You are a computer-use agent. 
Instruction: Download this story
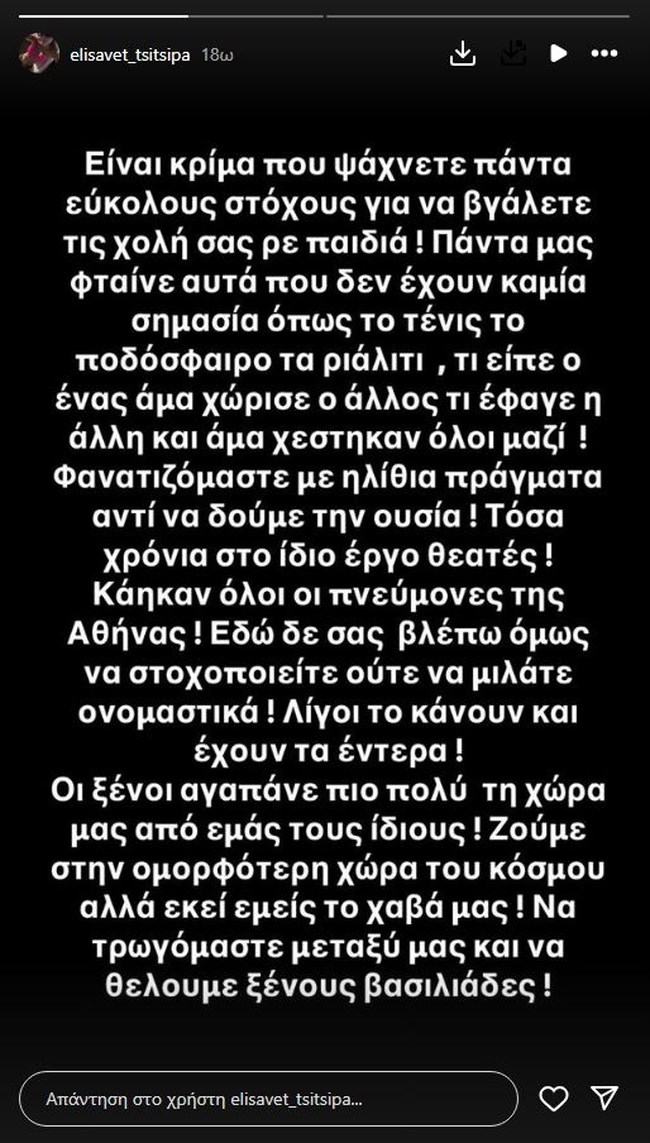click(x=462, y=54)
